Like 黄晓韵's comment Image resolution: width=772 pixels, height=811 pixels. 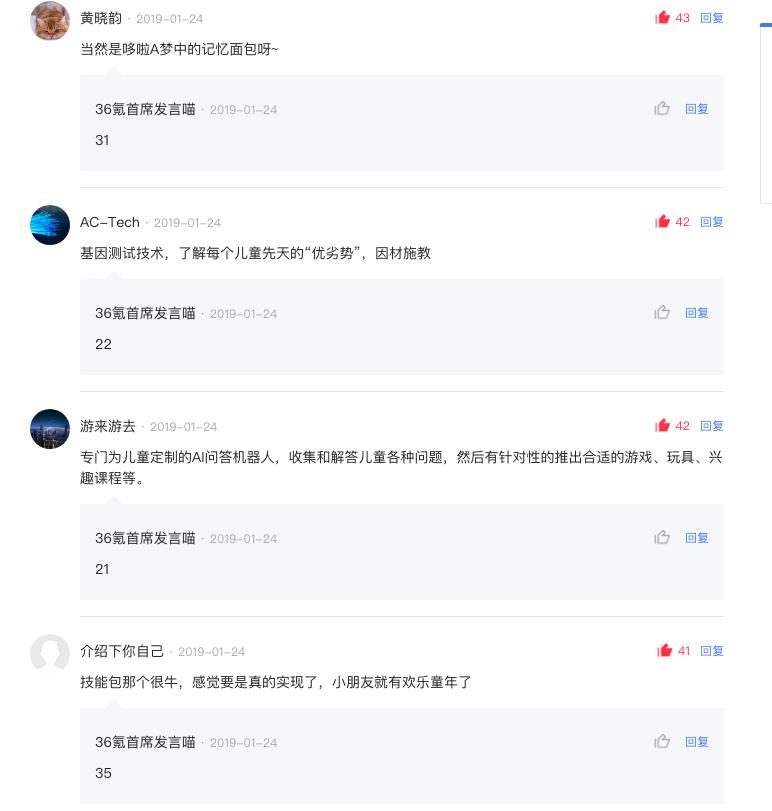[662, 18]
